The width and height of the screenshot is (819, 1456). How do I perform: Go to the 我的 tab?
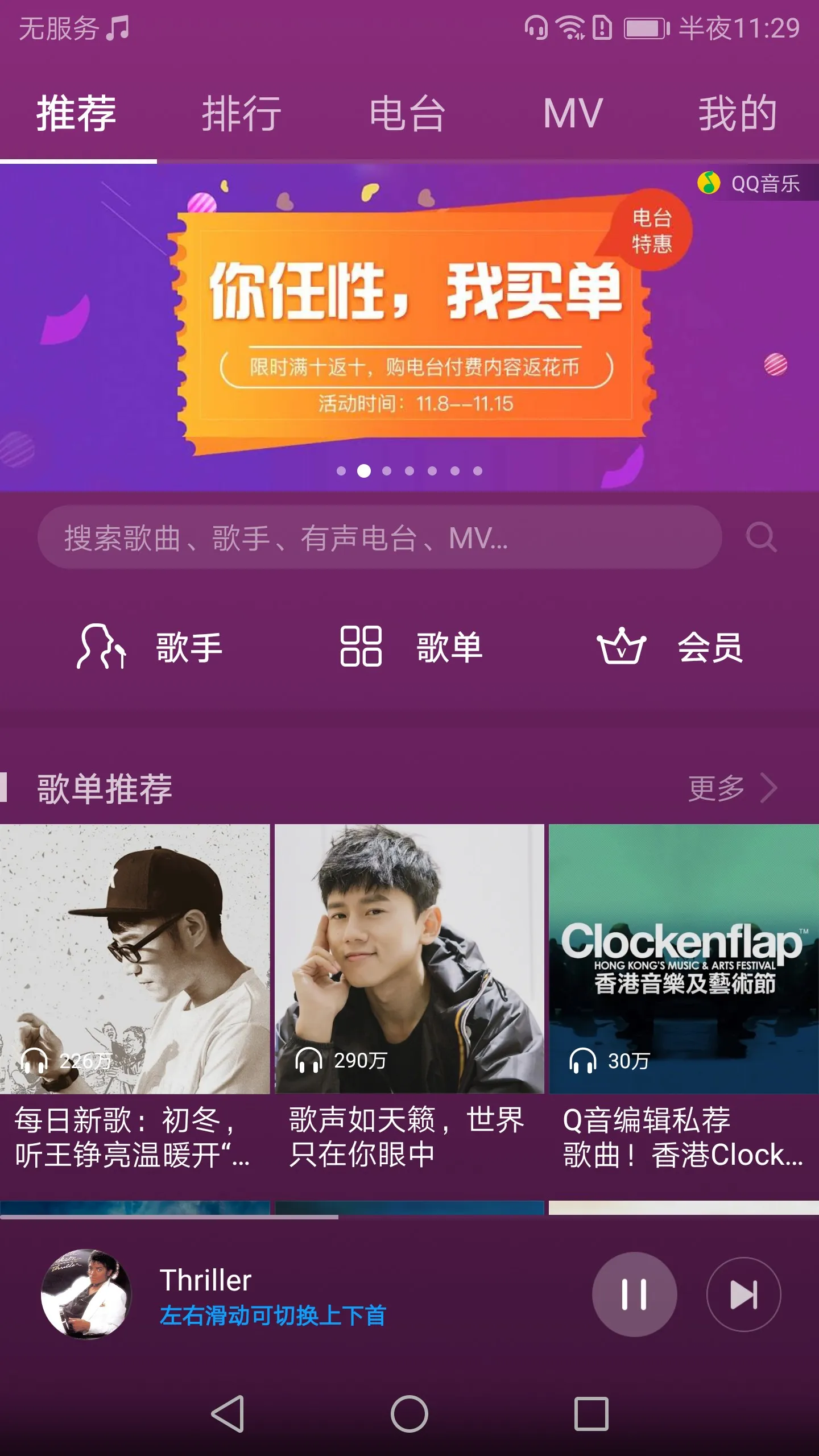738,114
